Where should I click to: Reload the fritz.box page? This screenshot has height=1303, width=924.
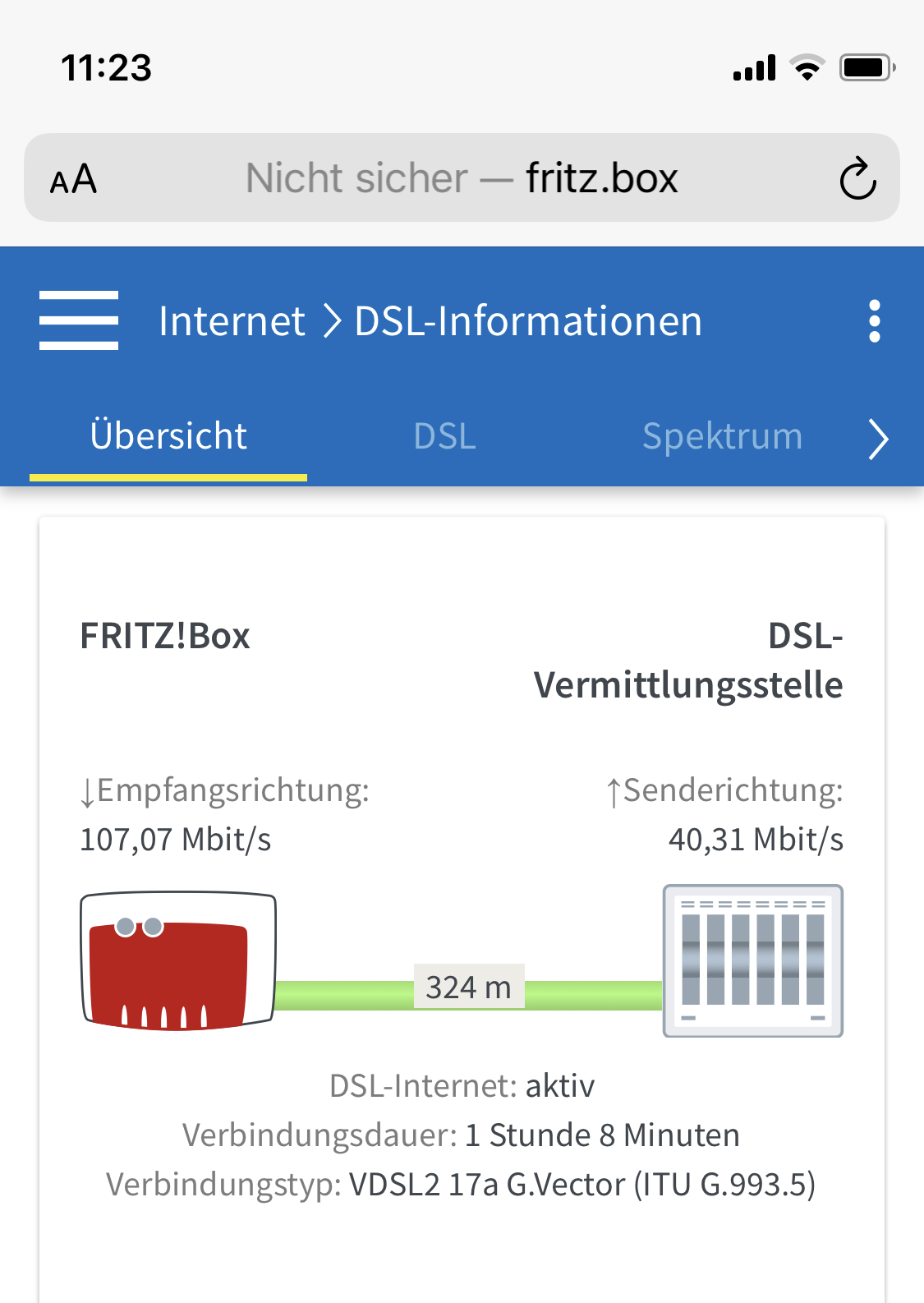click(857, 178)
